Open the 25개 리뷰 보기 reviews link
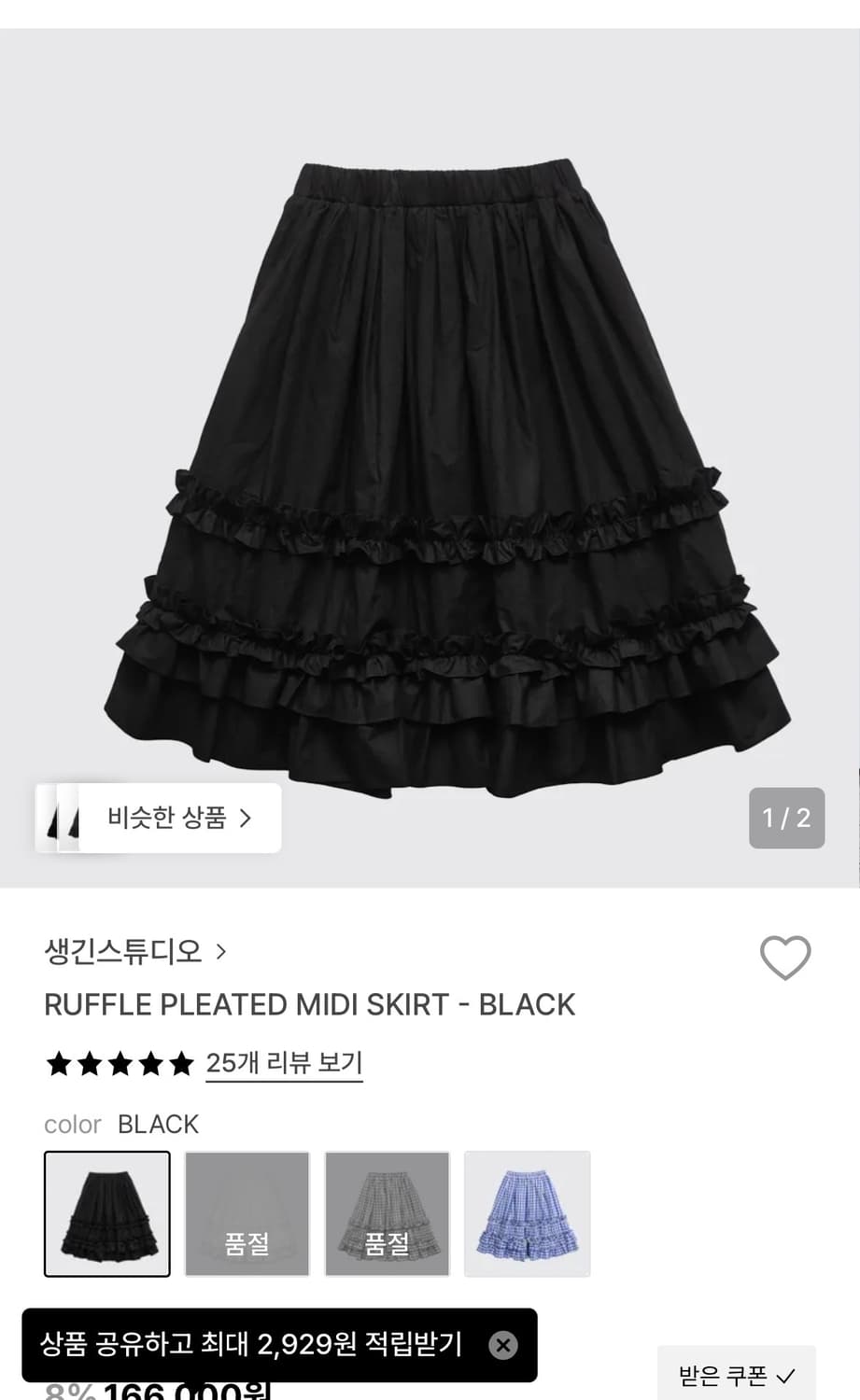 pyautogui.click(x=283, y=1063)
